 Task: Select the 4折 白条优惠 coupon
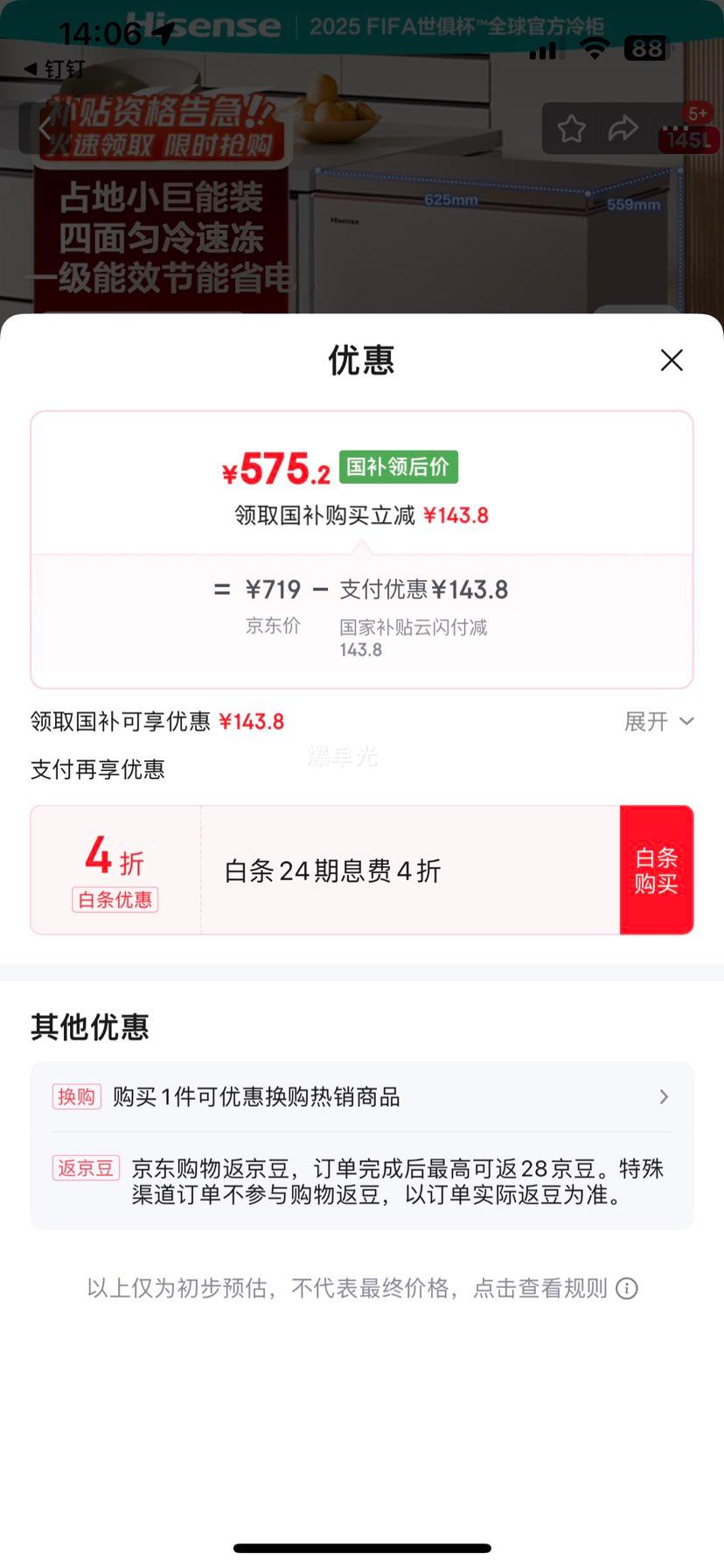click(x=115, y=869)
